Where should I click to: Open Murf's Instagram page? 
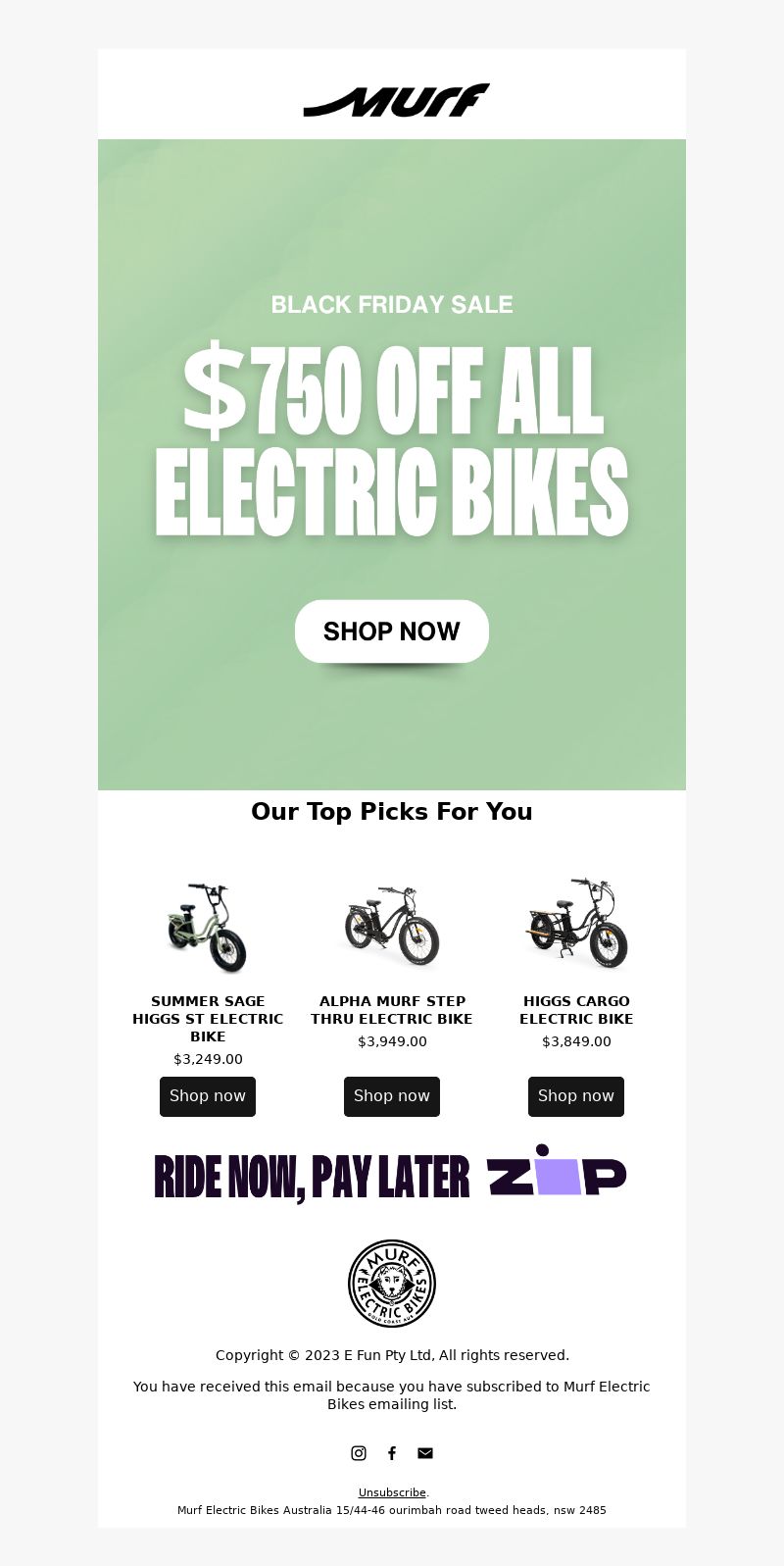[359, 1453]
